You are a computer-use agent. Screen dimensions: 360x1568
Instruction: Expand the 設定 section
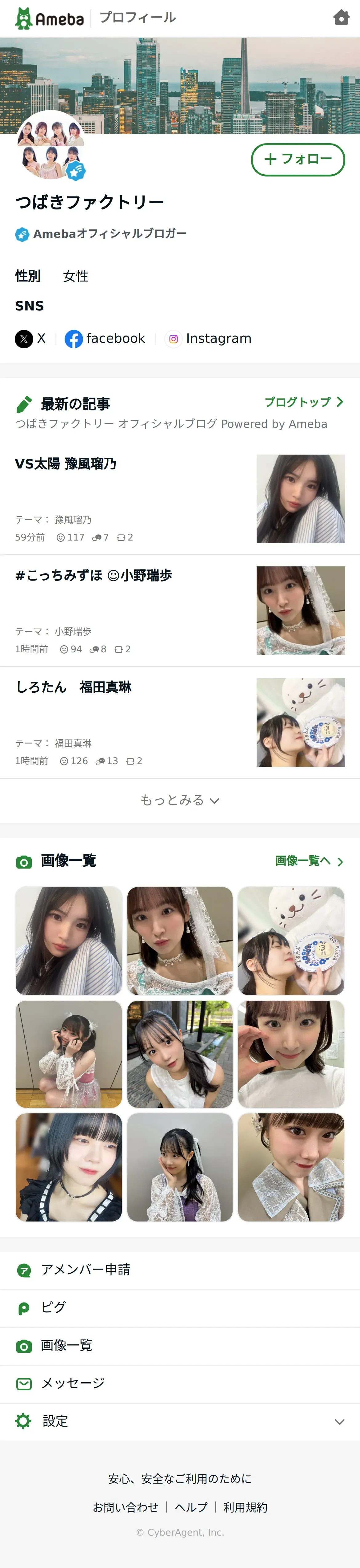pos(180,1421)
